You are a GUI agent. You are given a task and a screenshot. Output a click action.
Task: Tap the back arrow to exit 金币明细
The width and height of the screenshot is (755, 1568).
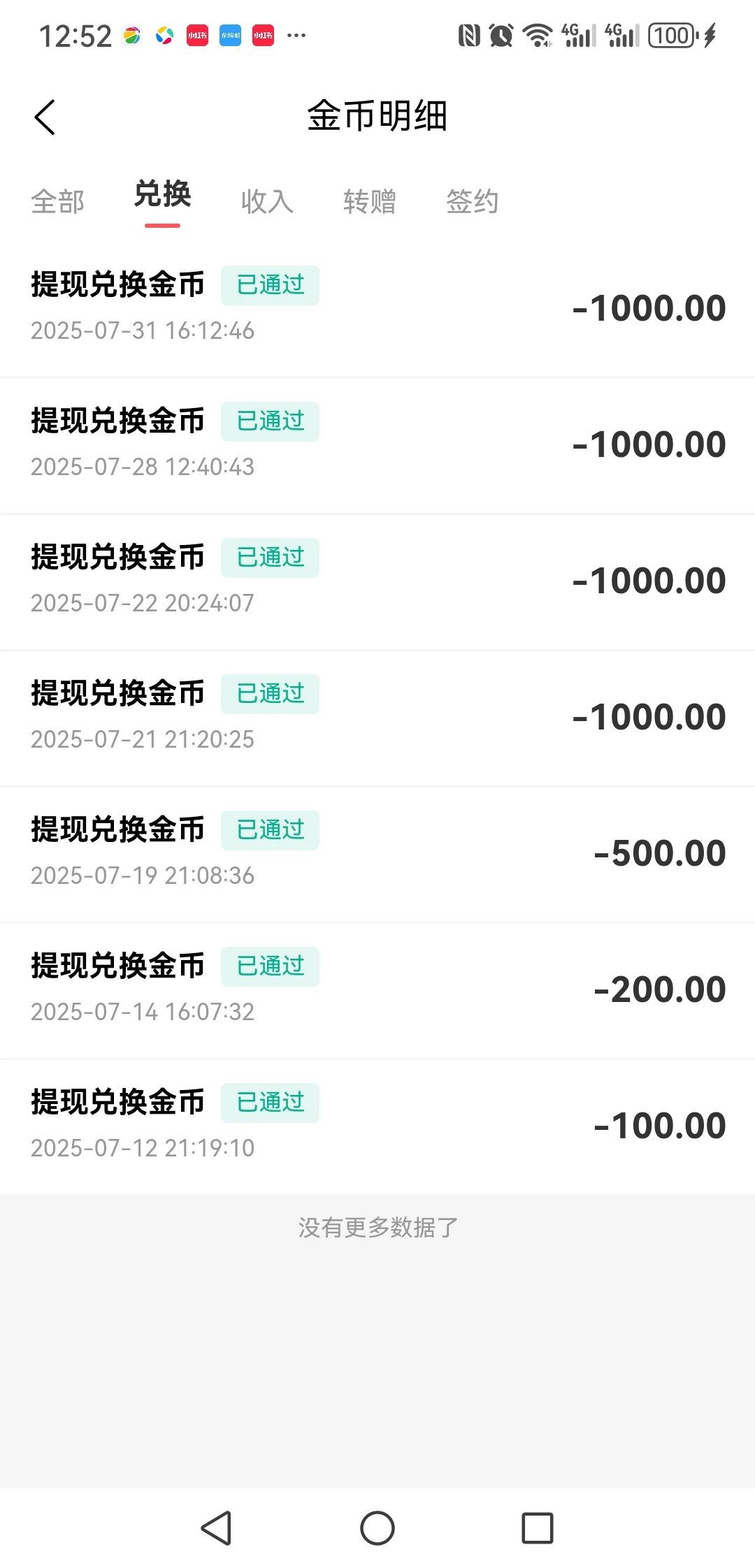45,117
